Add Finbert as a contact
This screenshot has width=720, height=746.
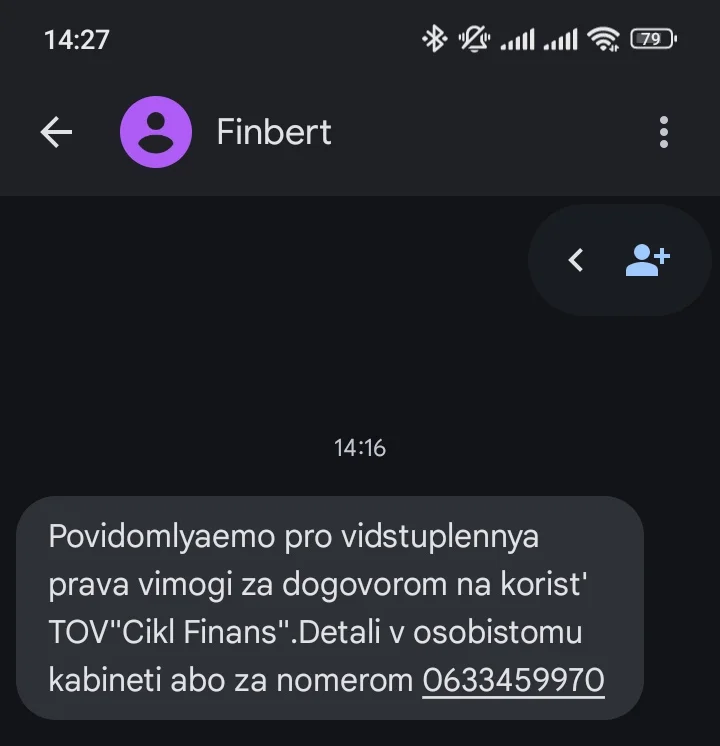[647, 260]
